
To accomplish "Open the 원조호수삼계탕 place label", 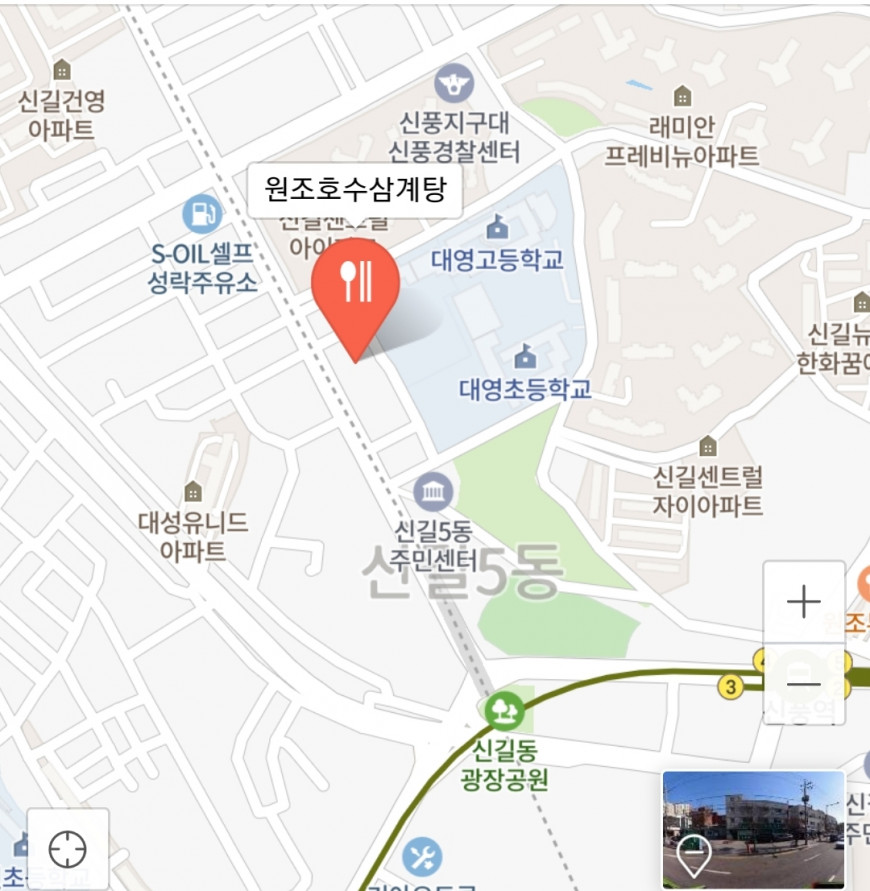I will pos(355,189).
